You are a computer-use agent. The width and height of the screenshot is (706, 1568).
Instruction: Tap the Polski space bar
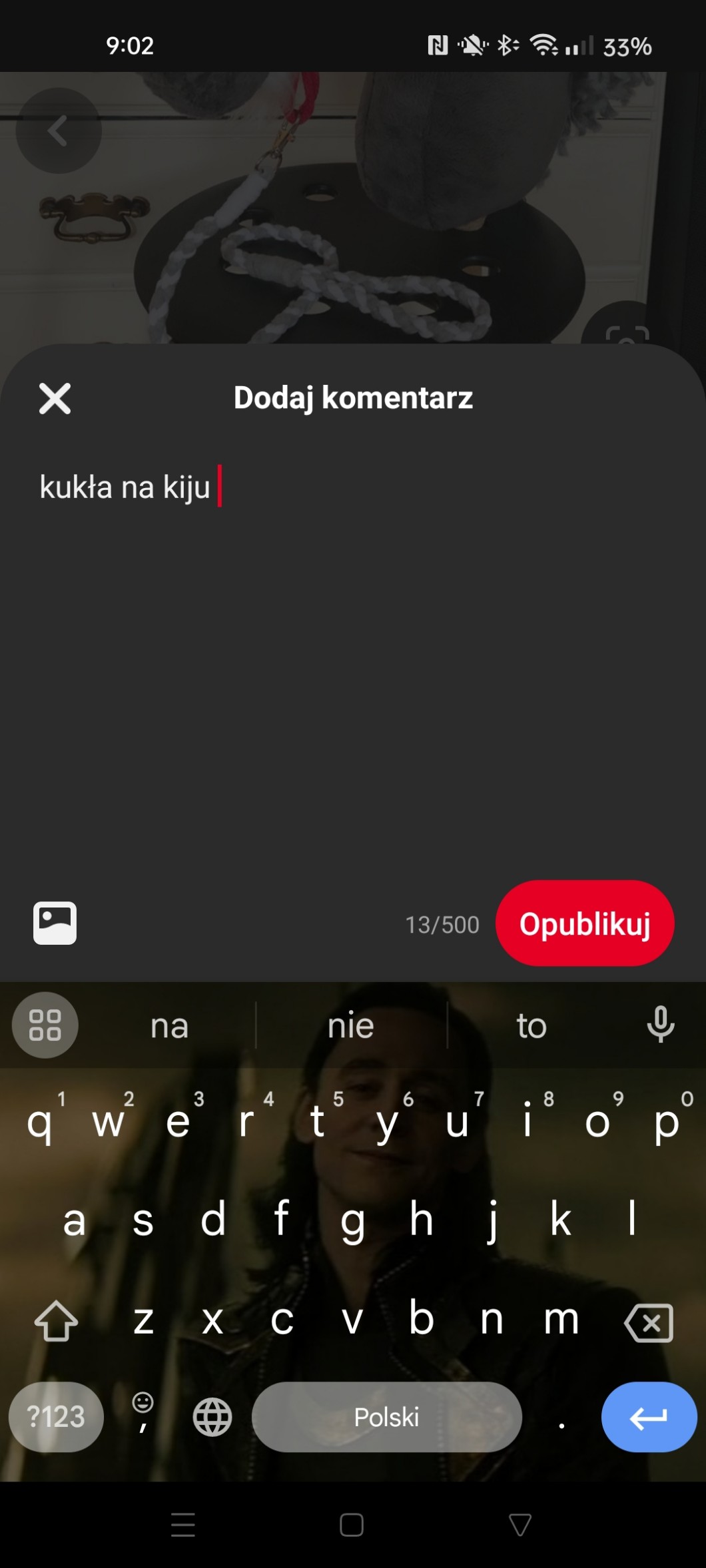point(386,1416)
